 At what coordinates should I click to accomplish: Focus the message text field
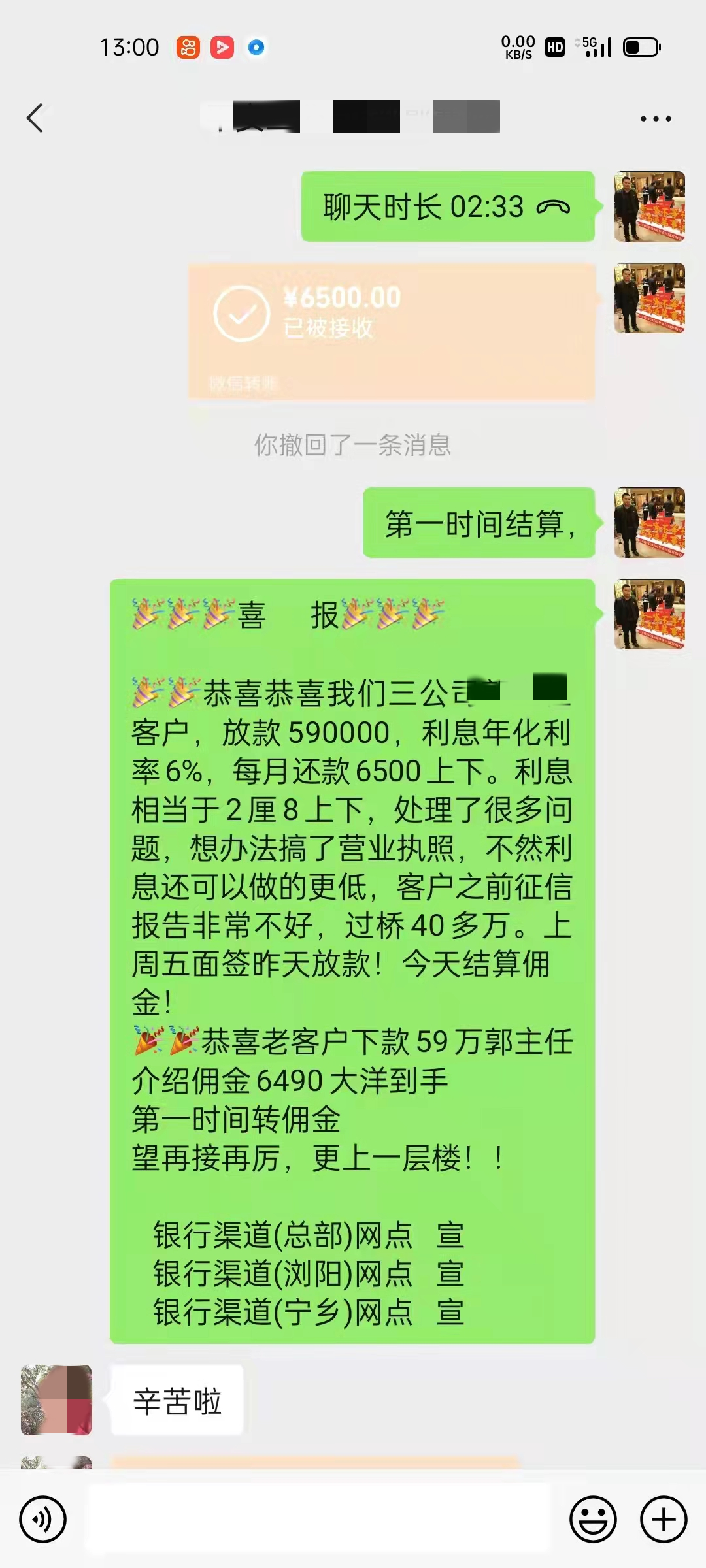pyautogui.click(x=319, y=1518)
